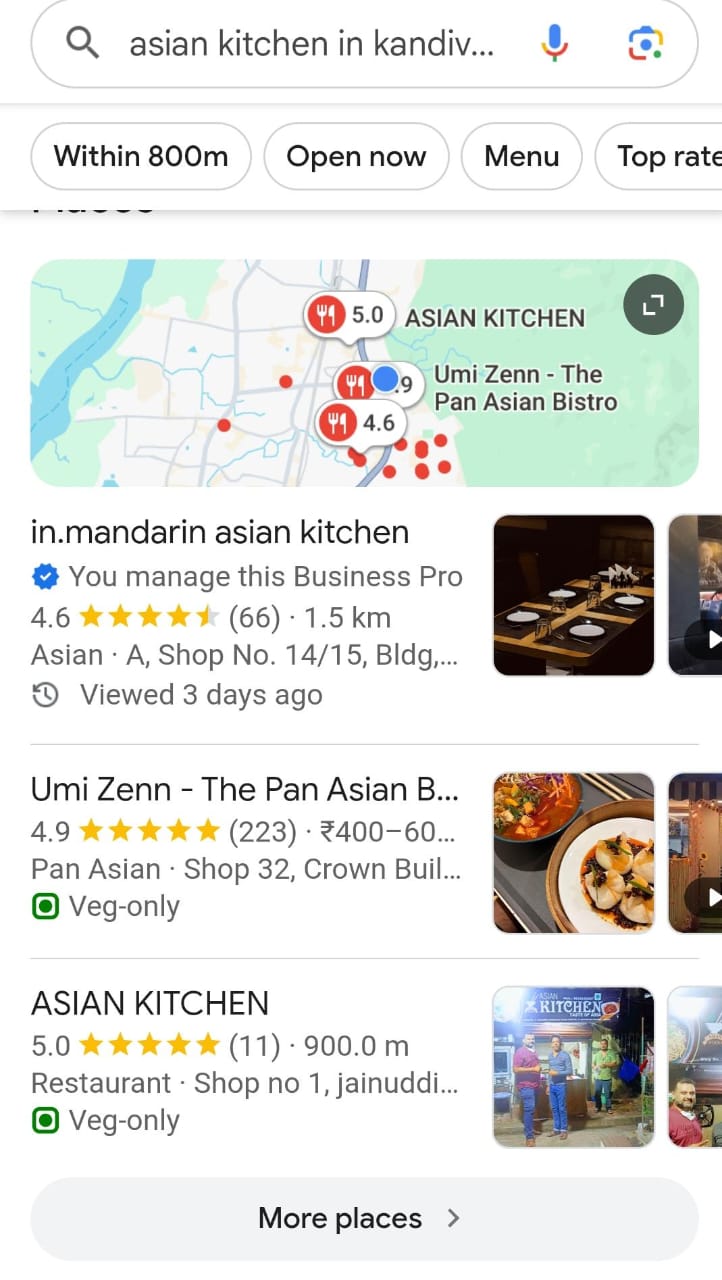Tap the 5.0 ASIAN KITCHEN map pin
The height and width of the screenshot is (1280, 722).
pos(349,316)
